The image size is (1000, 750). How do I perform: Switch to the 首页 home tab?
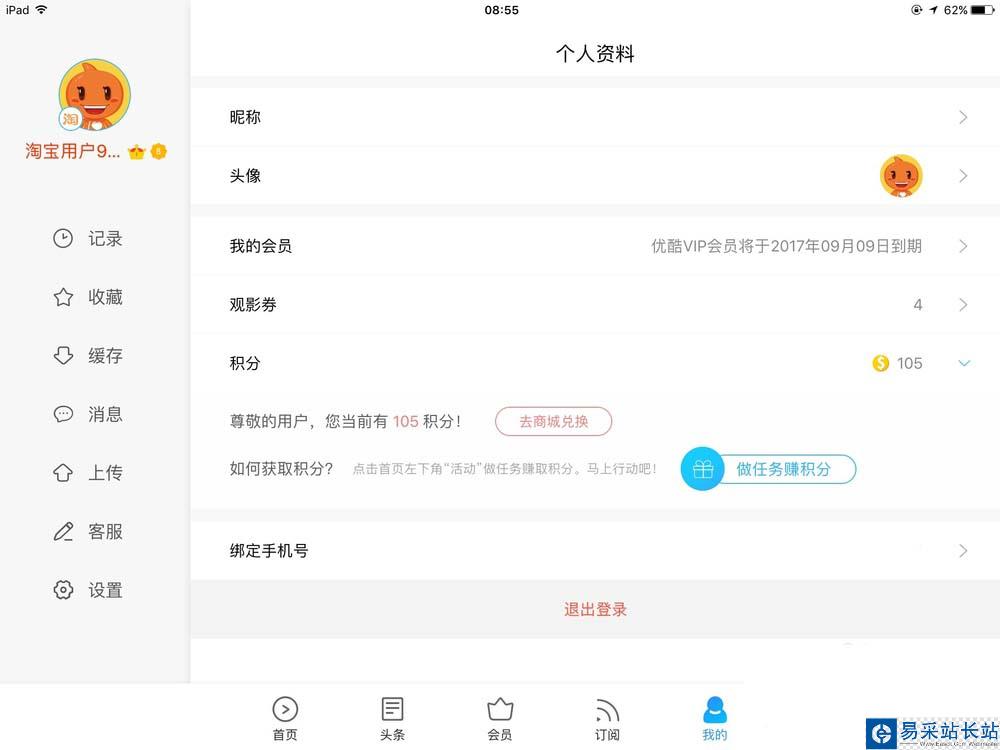click(x=285, y=718)
